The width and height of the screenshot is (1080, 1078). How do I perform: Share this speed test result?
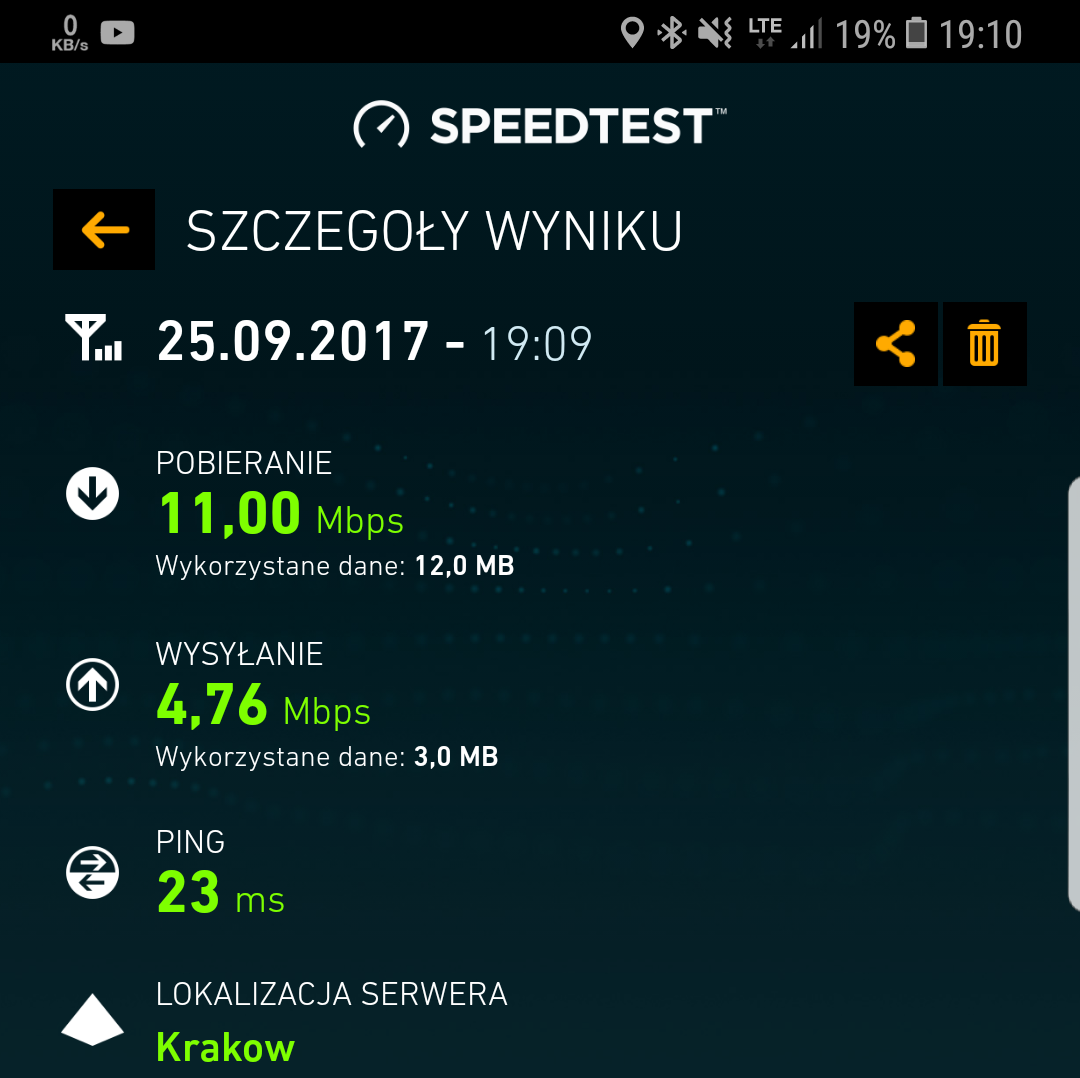point(895,344)
